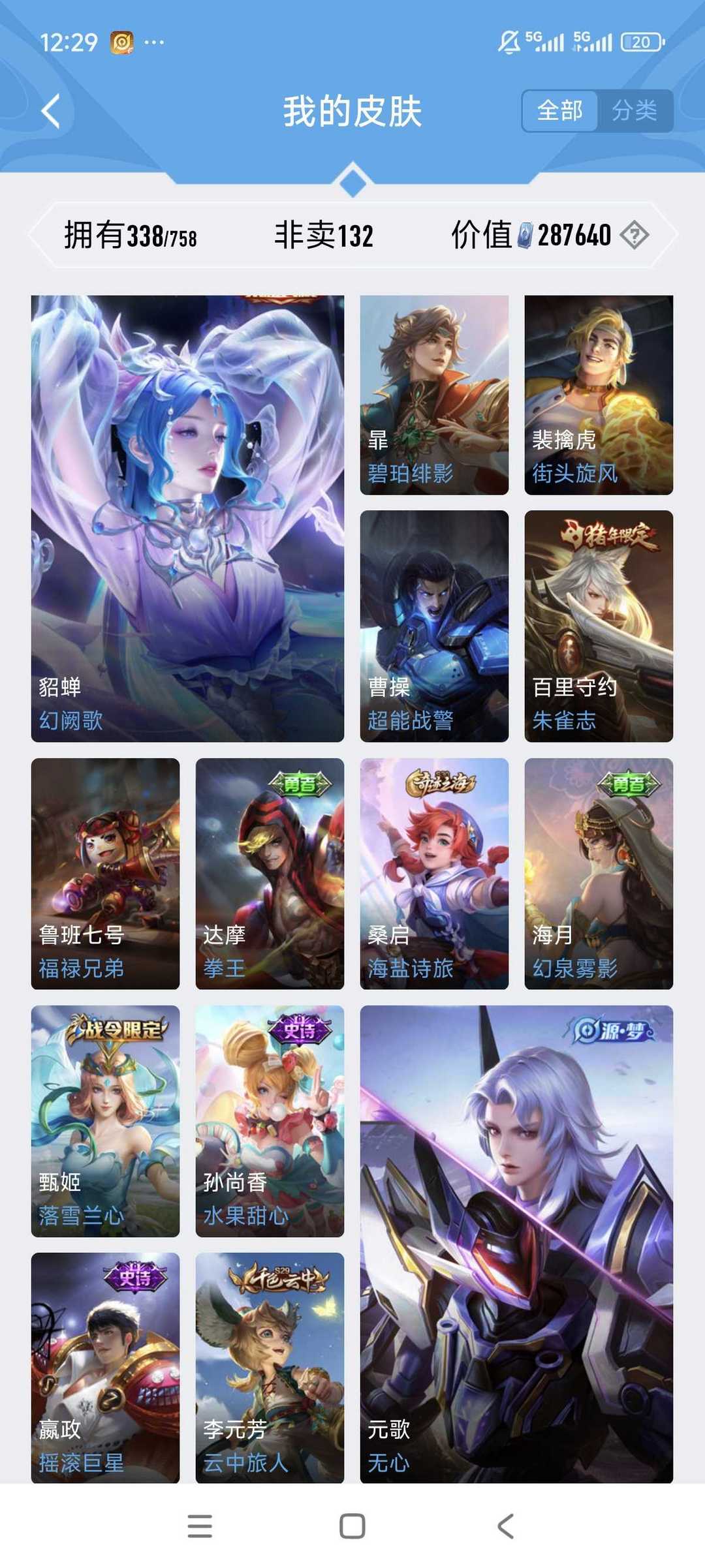
Task: Open 甄姬 落雪兰心 skin card
Action: click(x=105, y=1120)
